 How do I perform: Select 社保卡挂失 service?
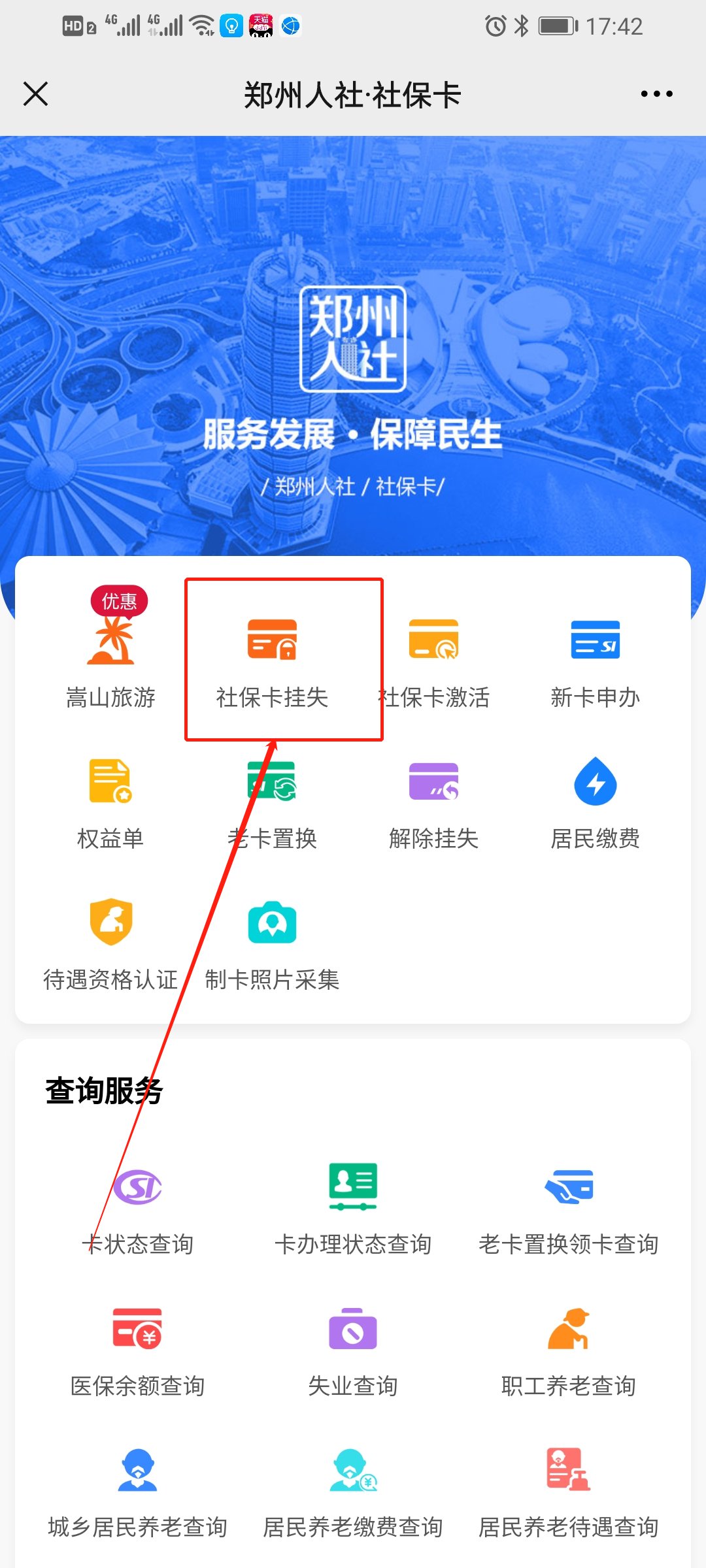click(x=272, y=661)
